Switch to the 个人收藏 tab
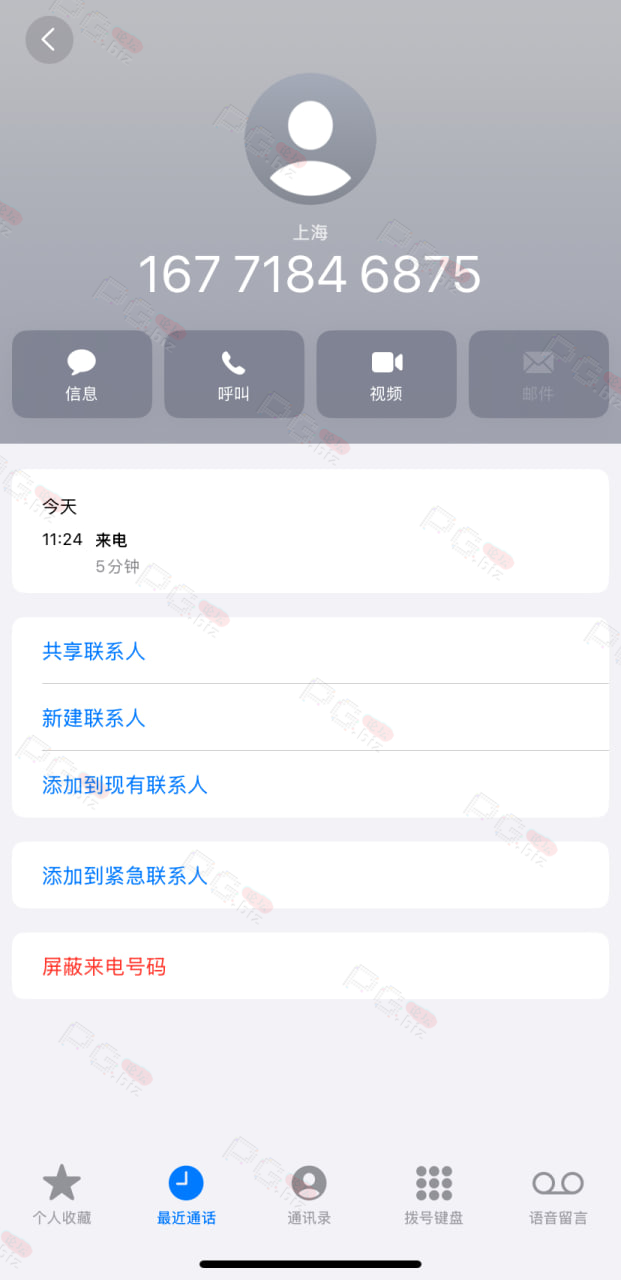Image resolution: width=621 pixels, height=1280 pixels. click(62, 1195)
